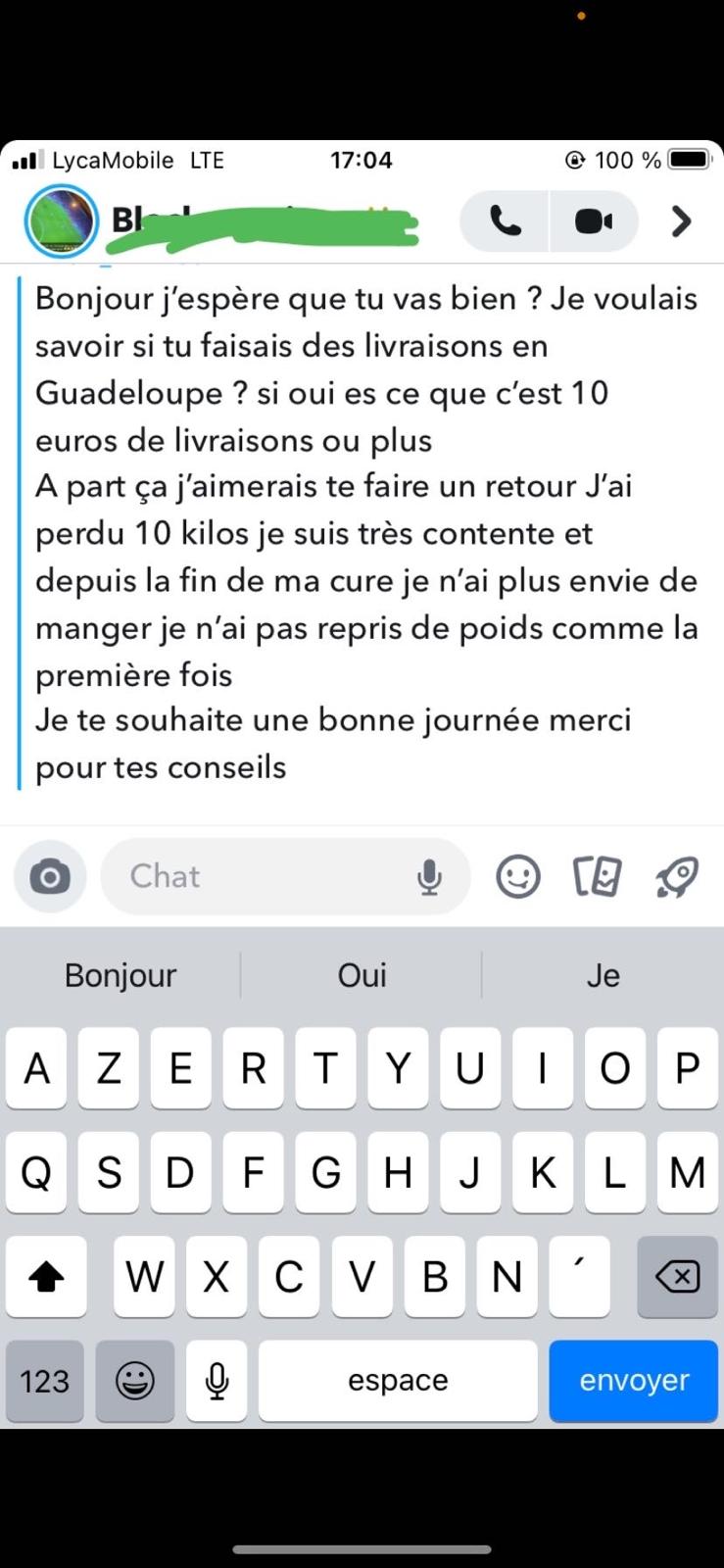
Task: Record a voice note with the microphone icon
Action: tap(429, 877)
